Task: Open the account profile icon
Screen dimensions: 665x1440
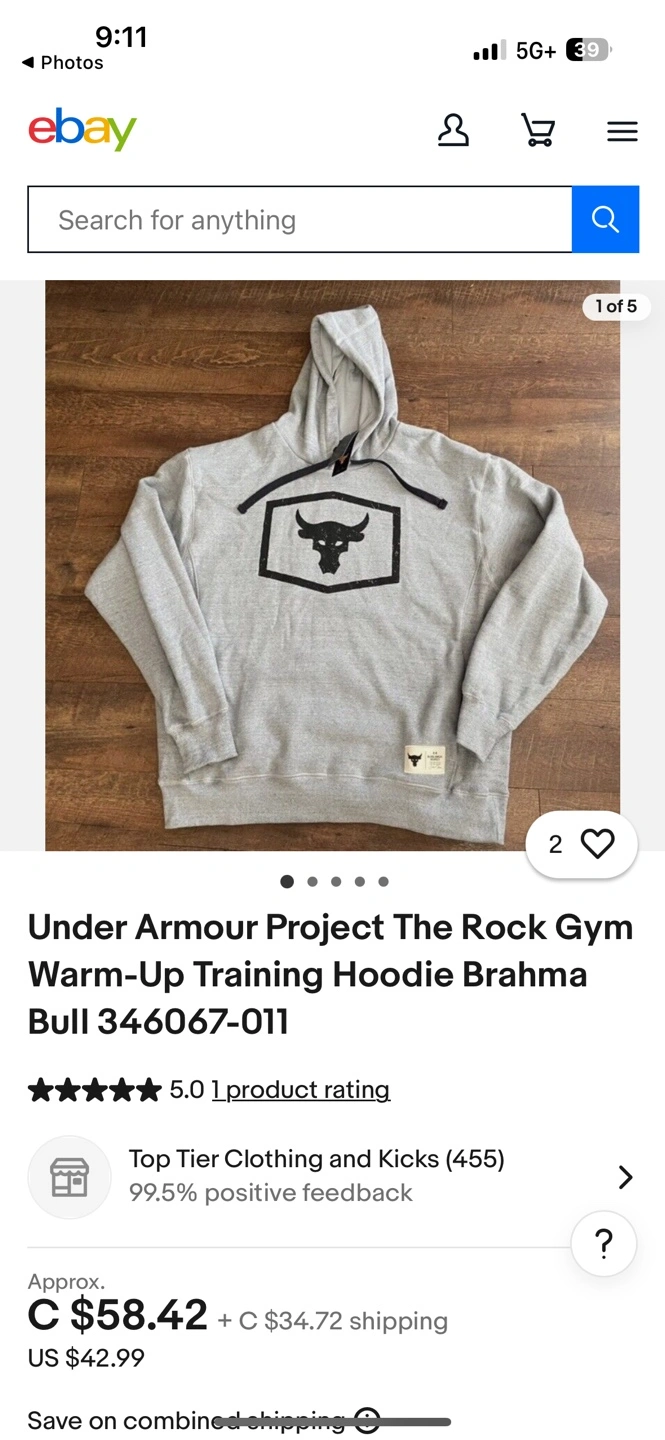Action: pos(453,131)
